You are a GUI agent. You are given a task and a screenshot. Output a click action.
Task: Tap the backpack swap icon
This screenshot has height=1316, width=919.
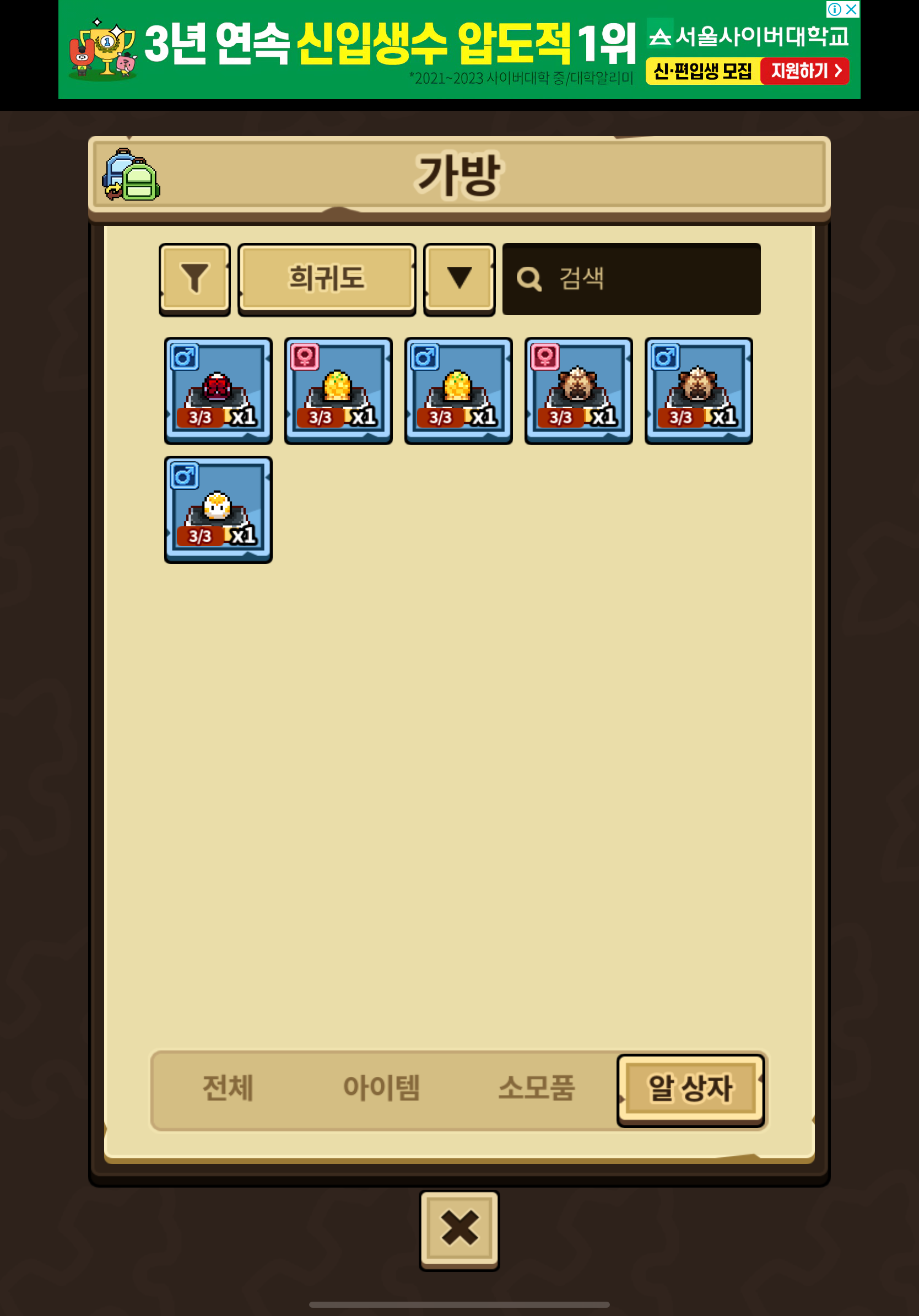tap(131, 175)
